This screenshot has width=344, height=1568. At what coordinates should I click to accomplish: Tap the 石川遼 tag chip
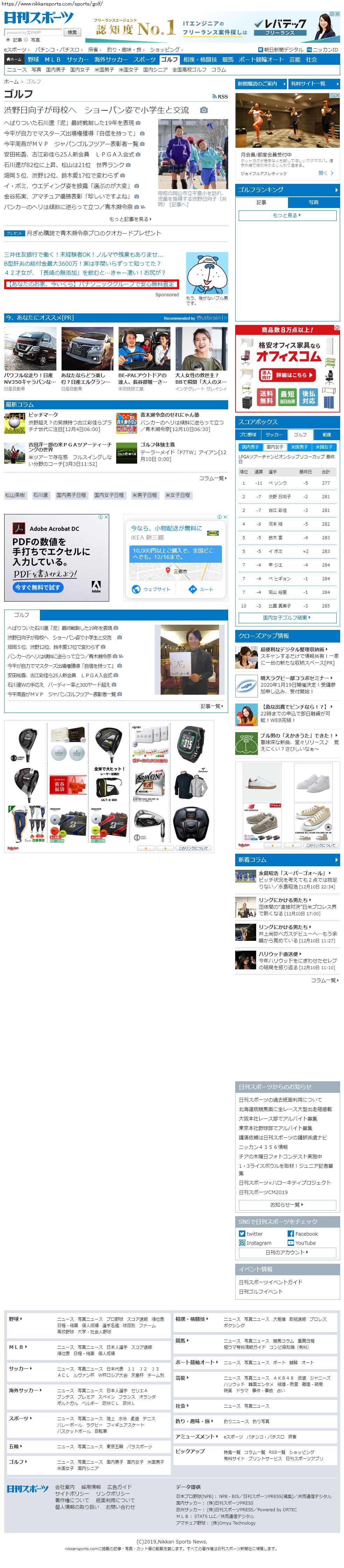[x=40, y=495]
